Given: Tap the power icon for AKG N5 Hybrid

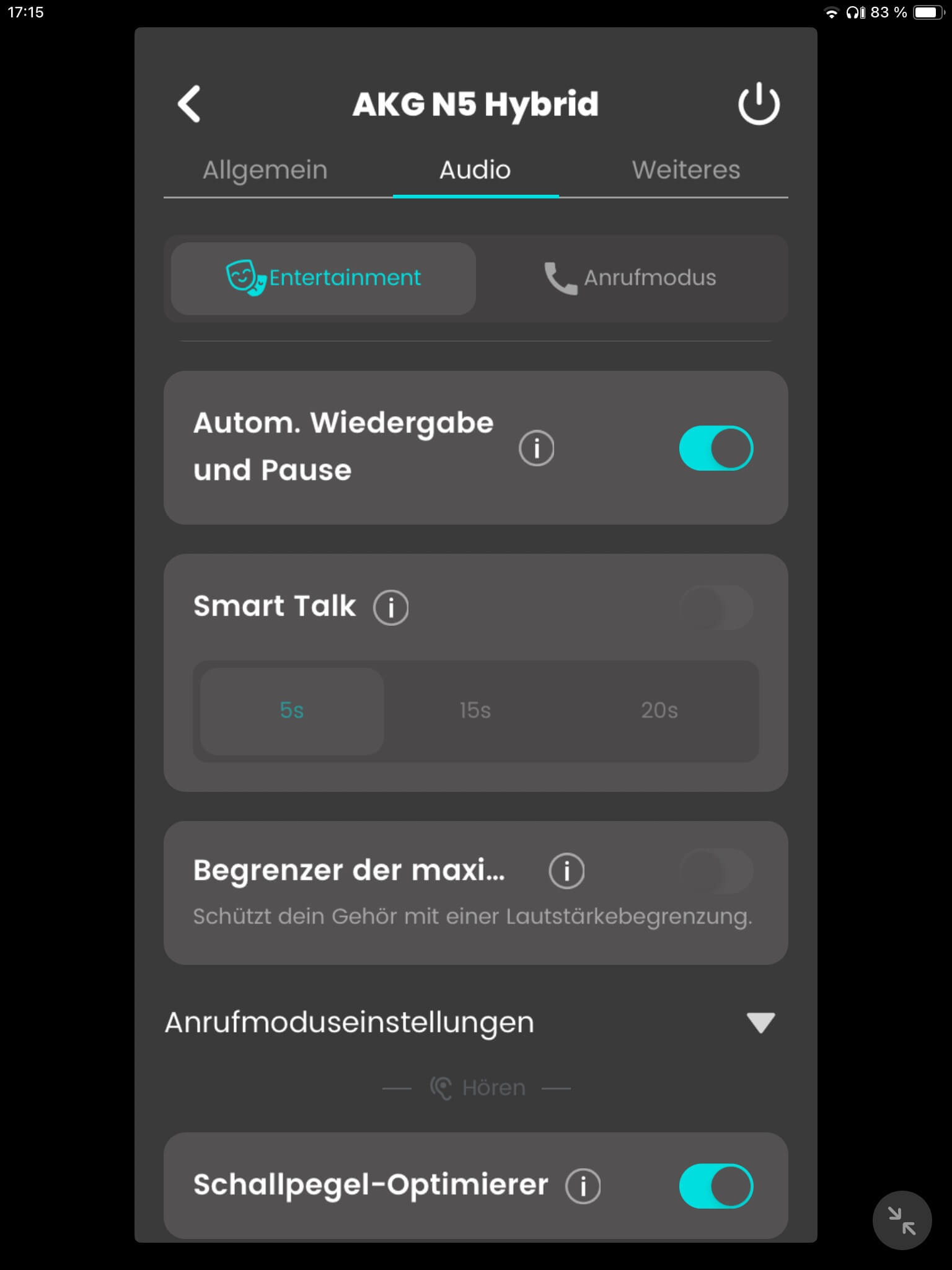Looking at the screenshot, I should [x=759, y=104].
